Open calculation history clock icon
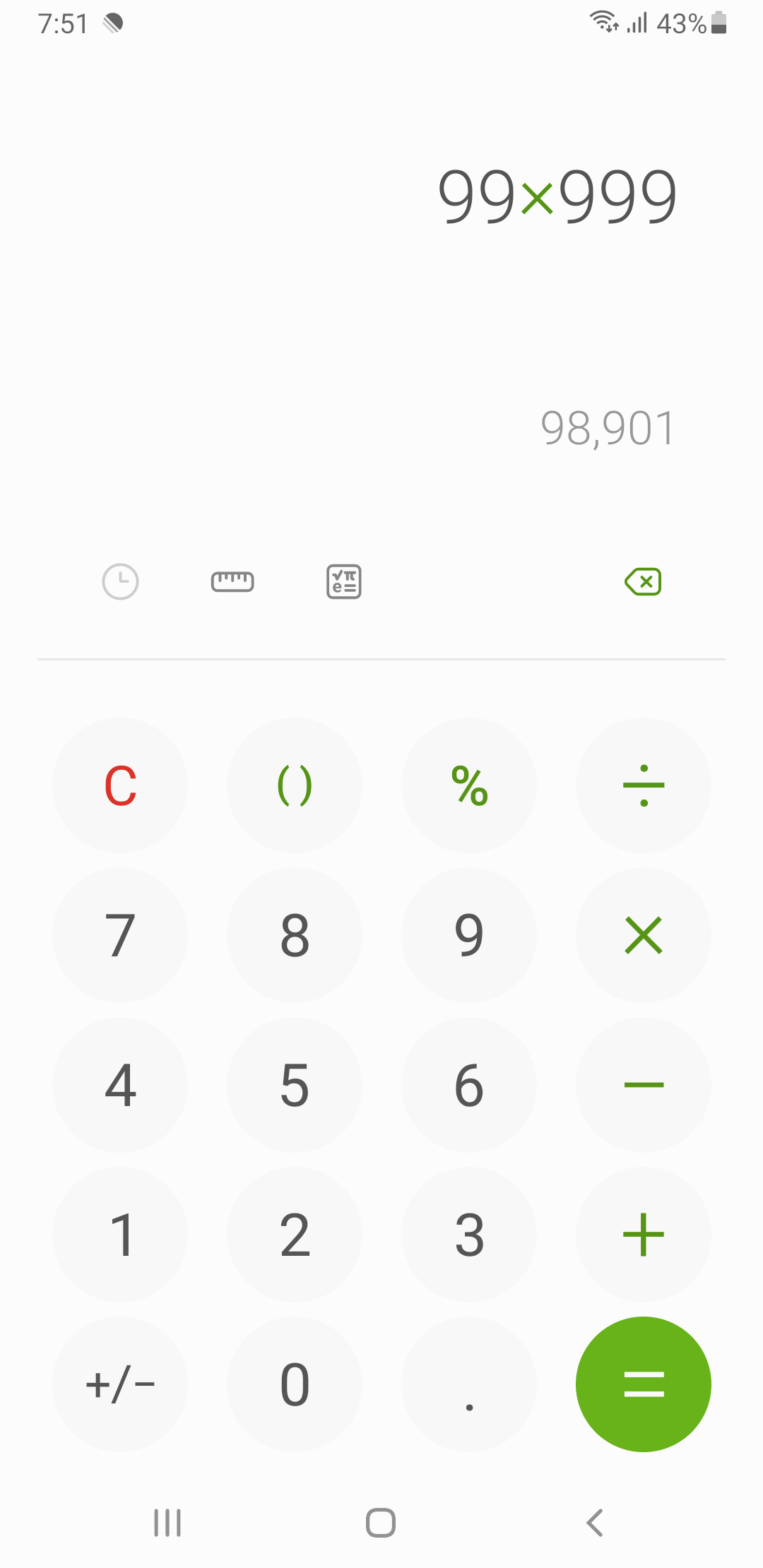The width and height of the screenshot is (763, 1568). pyautogui.click(x=120, y=582)
